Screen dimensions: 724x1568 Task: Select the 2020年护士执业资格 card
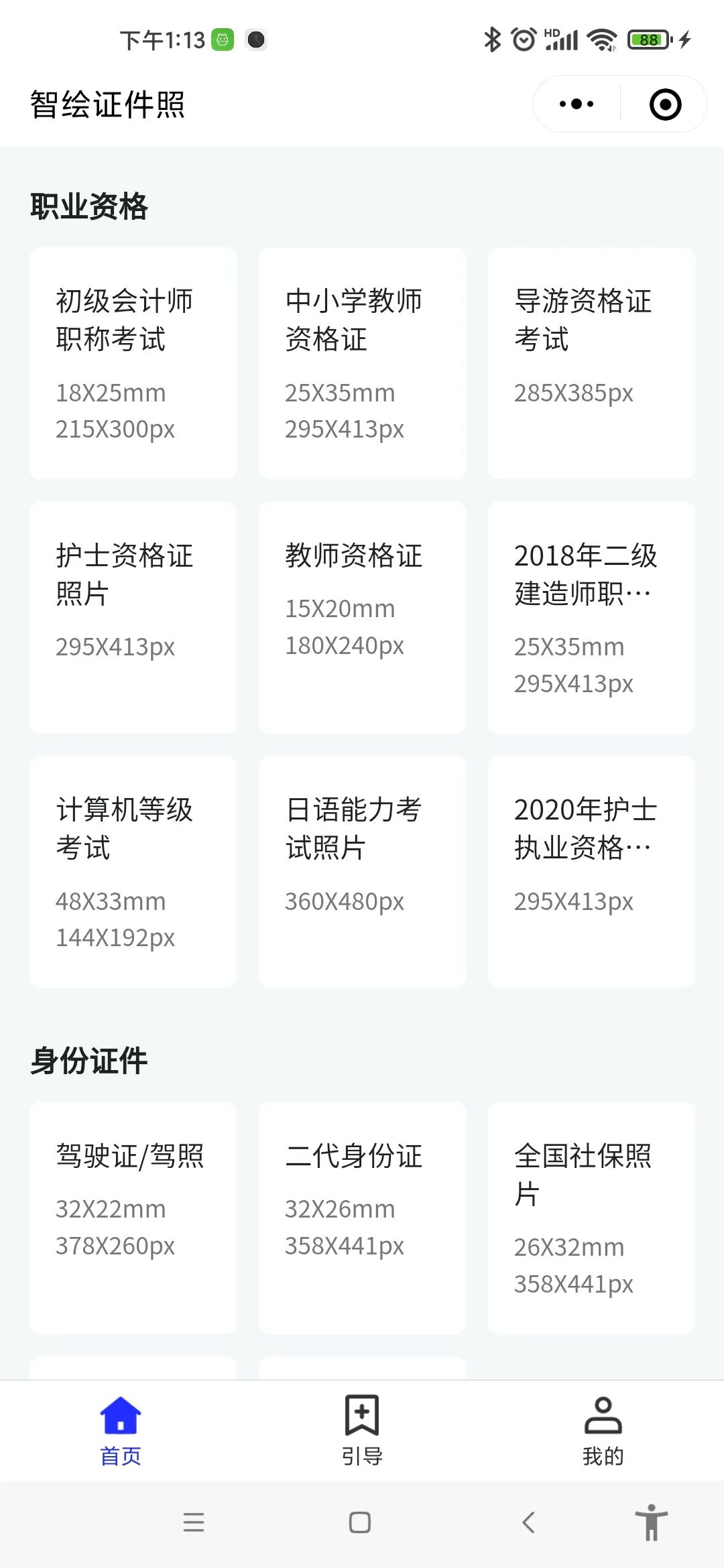tap(591, 872)
